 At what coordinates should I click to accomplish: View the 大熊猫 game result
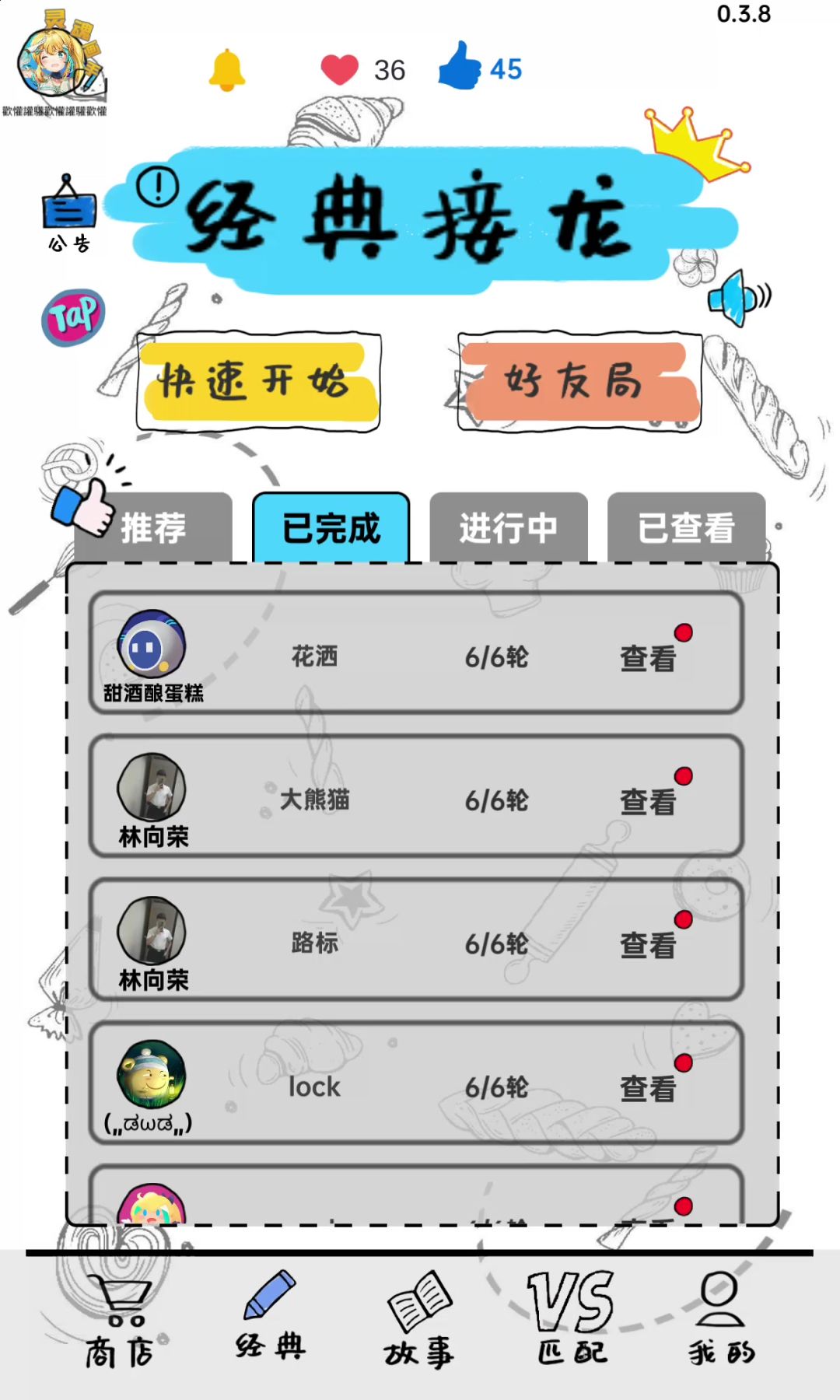(x=648, y=801)
